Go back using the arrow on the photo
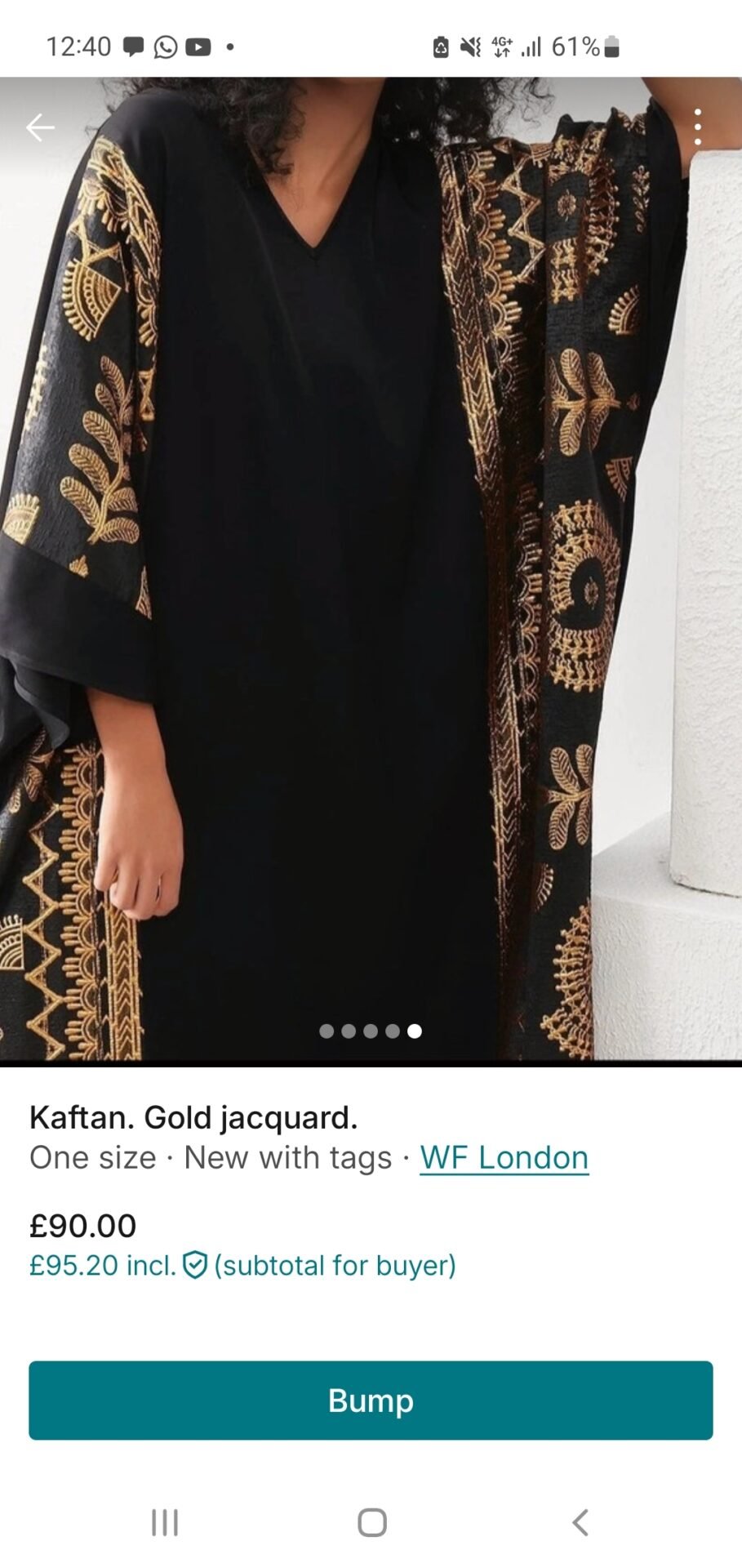Screen dimensions: 742x1568 click(x=40, y=127)
